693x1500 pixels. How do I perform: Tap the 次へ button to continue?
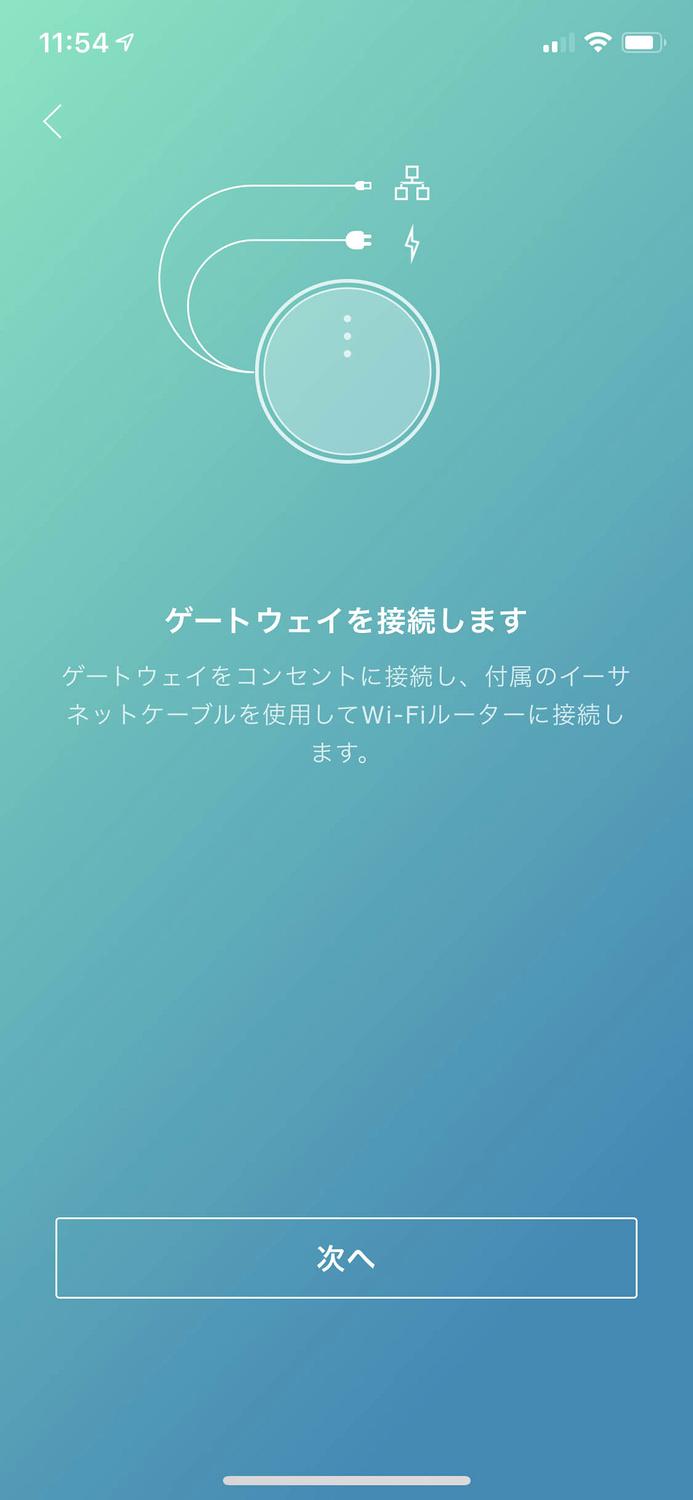pyautogui.click(x=346, y=1258)
